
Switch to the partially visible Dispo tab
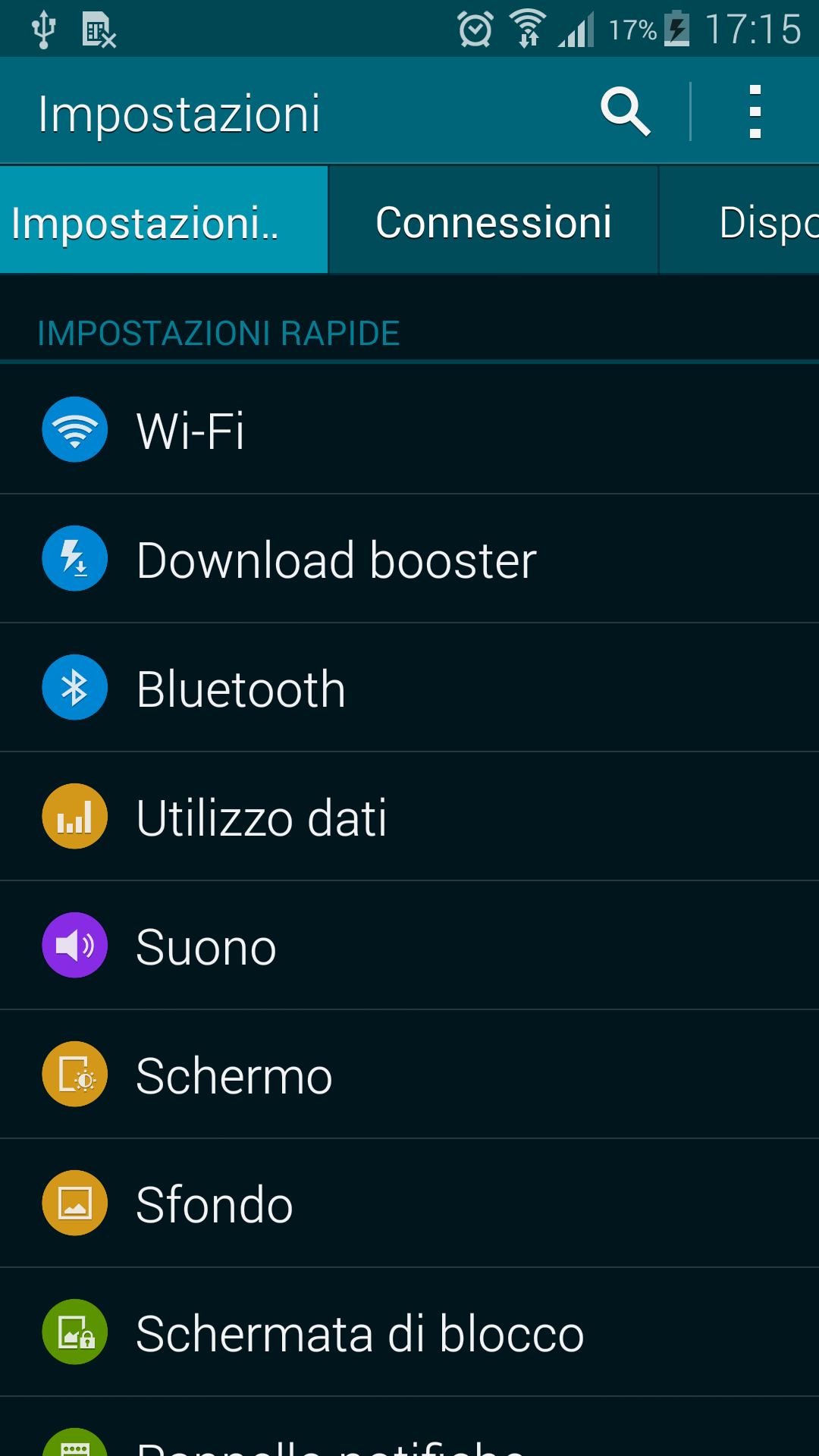[740, 221]
